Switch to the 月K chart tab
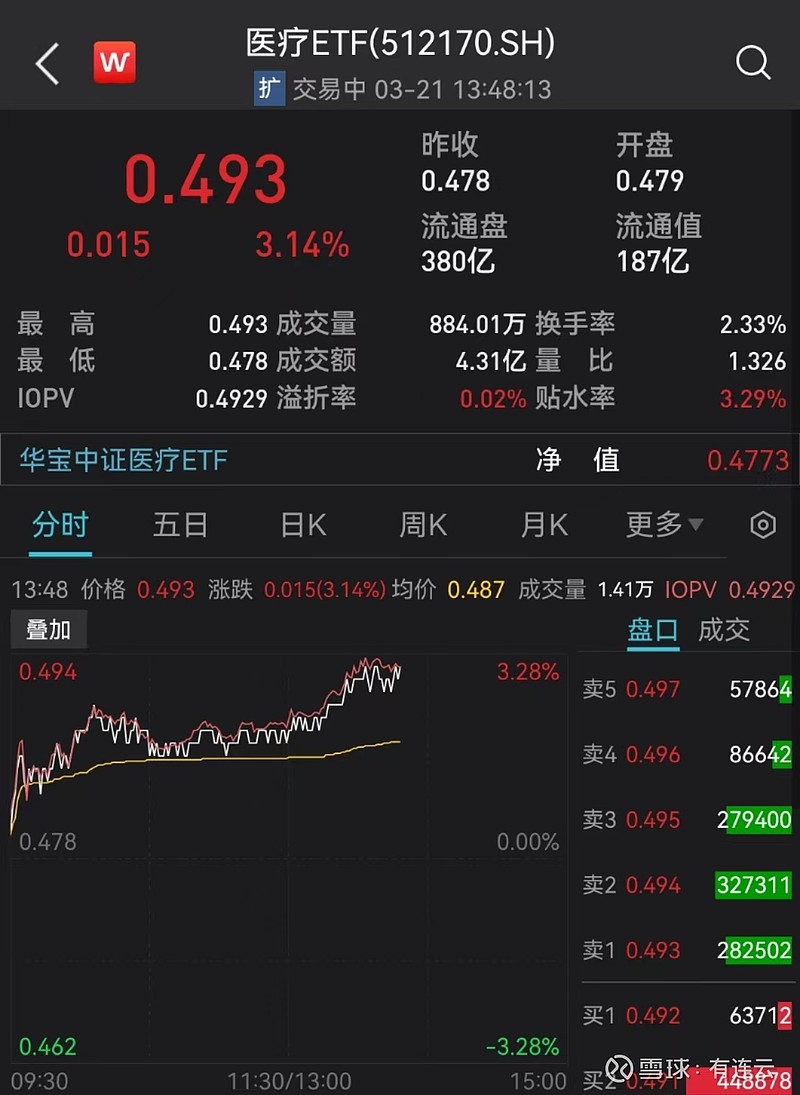Image resolution: width=800 pixels, height=1095 pixels. point(542,524)
